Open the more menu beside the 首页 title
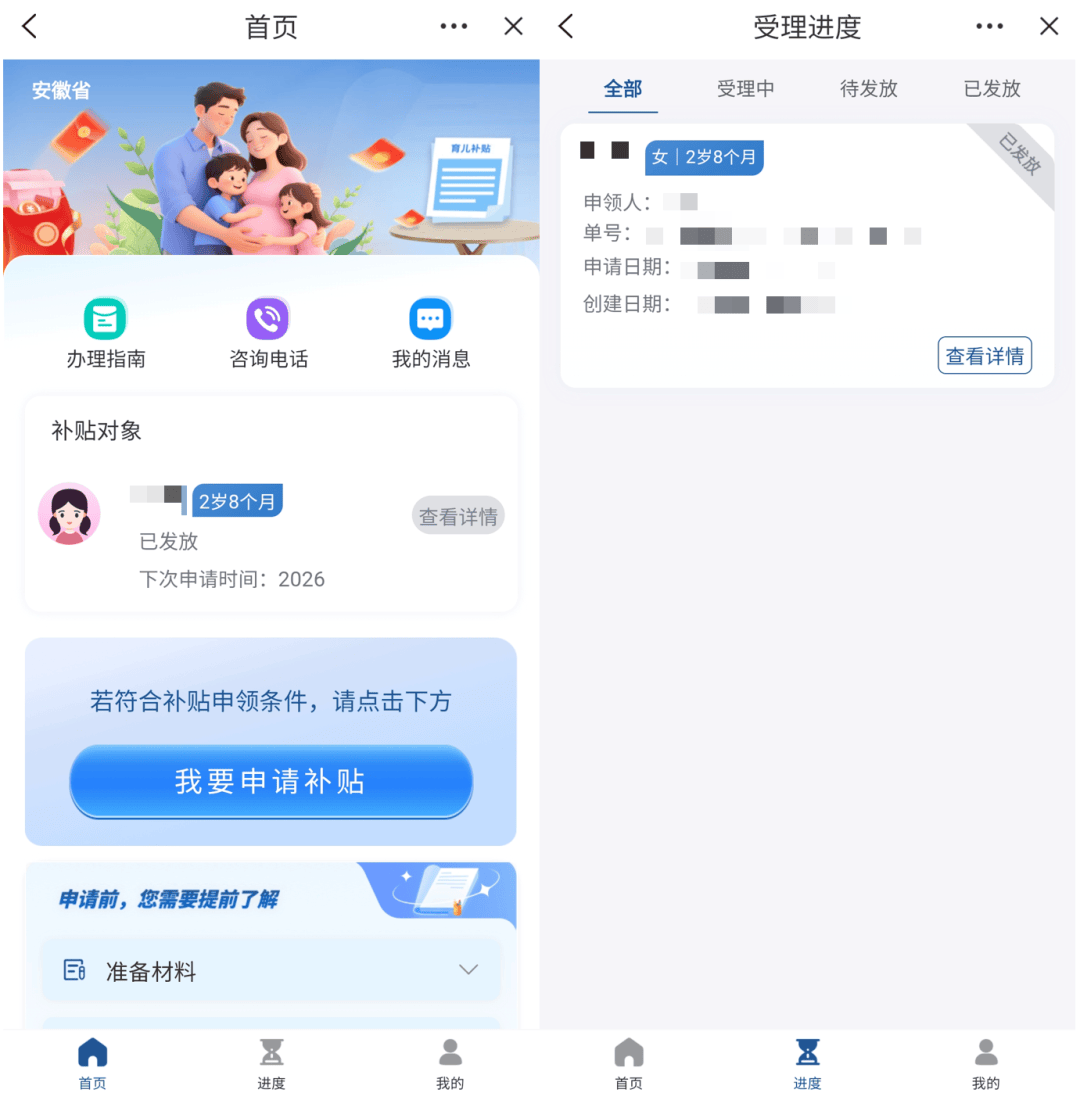This screenshot has height=1093, width=1080. [x=453, y=27]
